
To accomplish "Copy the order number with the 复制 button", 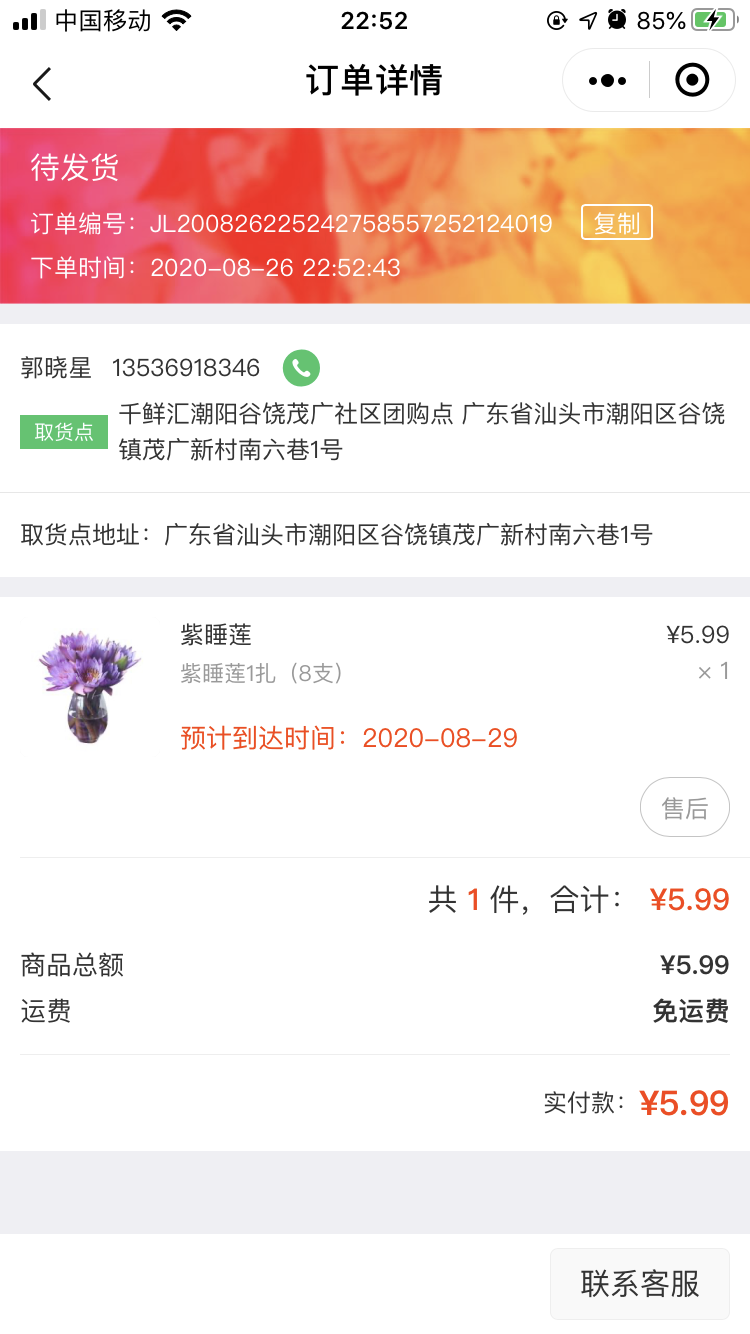I will click(x=616, y=223).
